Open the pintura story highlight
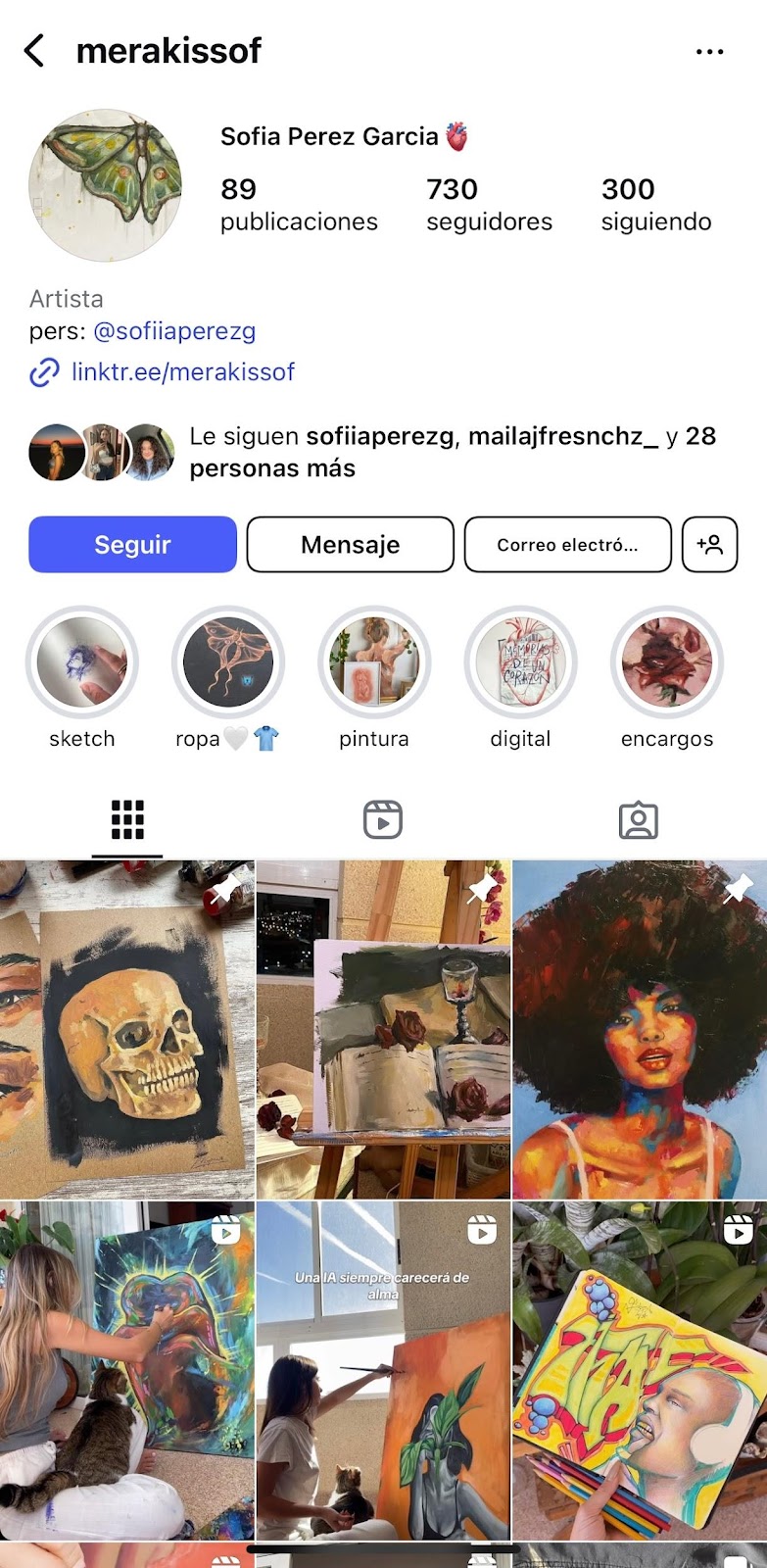Viewport: 767px width, 1568px height. coord(374,662)
